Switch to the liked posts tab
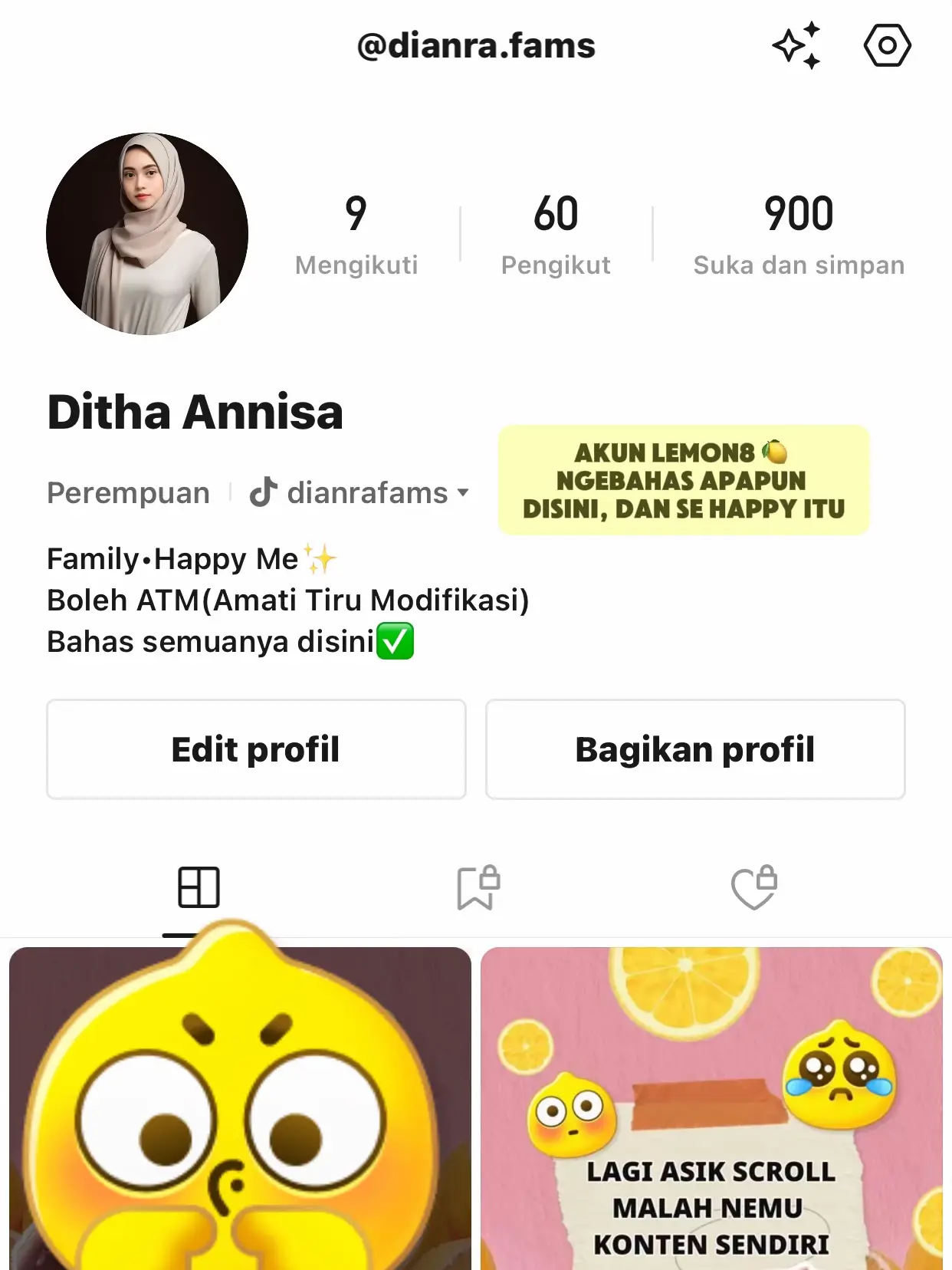952x1270 pixels. (754, 888)
